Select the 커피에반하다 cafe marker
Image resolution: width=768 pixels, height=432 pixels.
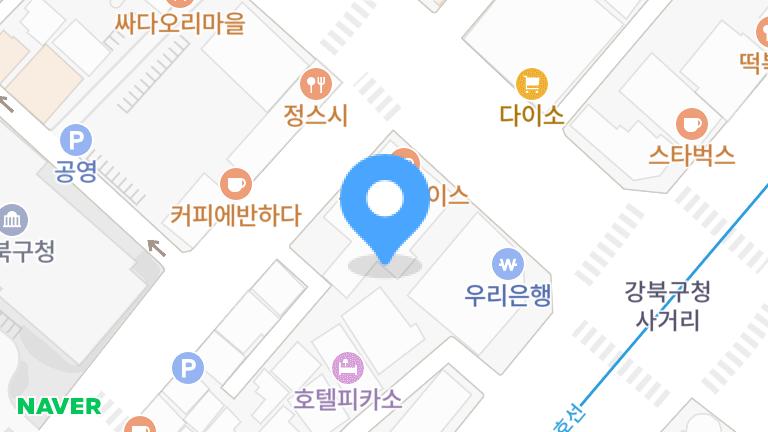click(x=236, y=184)
